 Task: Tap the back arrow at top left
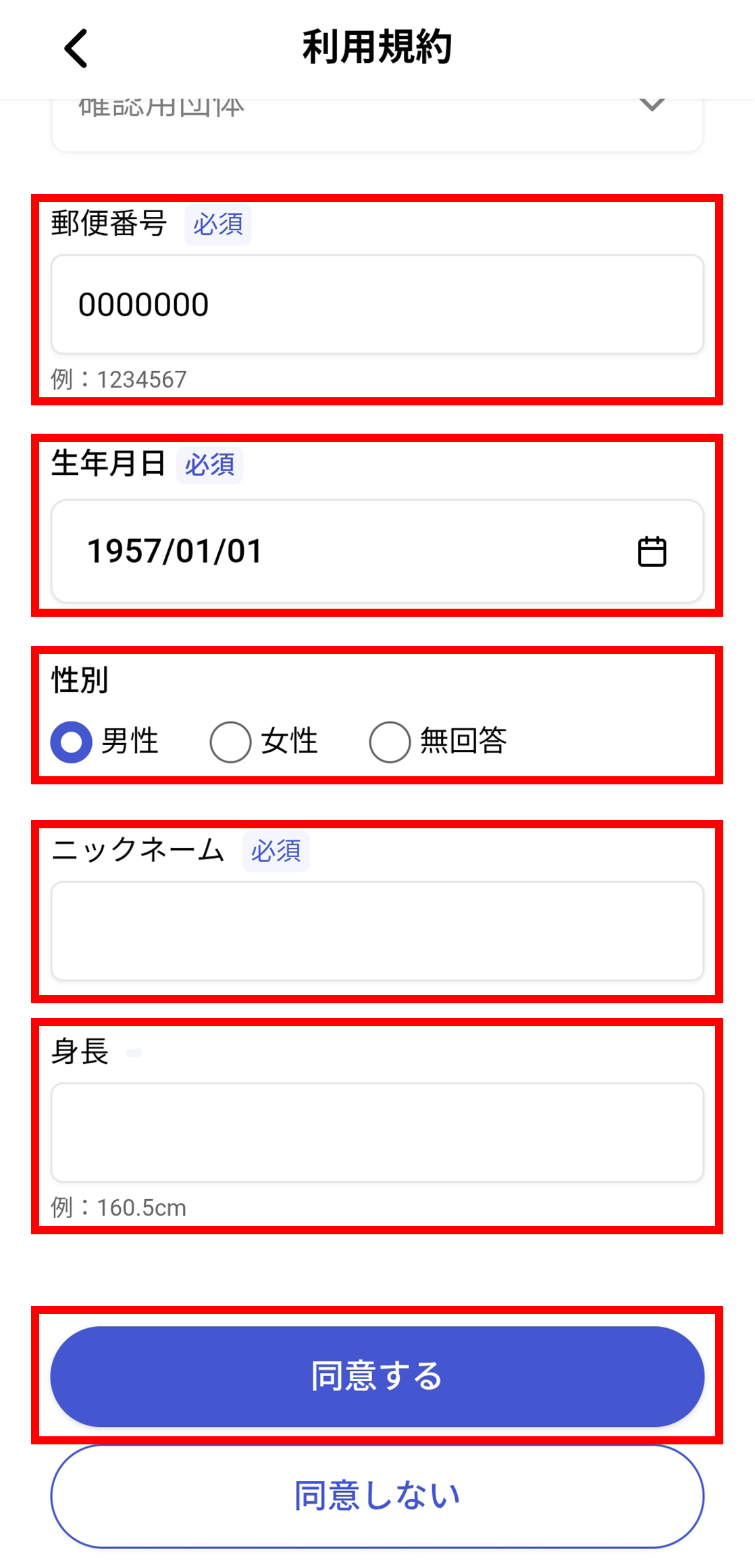click(74, 48)
